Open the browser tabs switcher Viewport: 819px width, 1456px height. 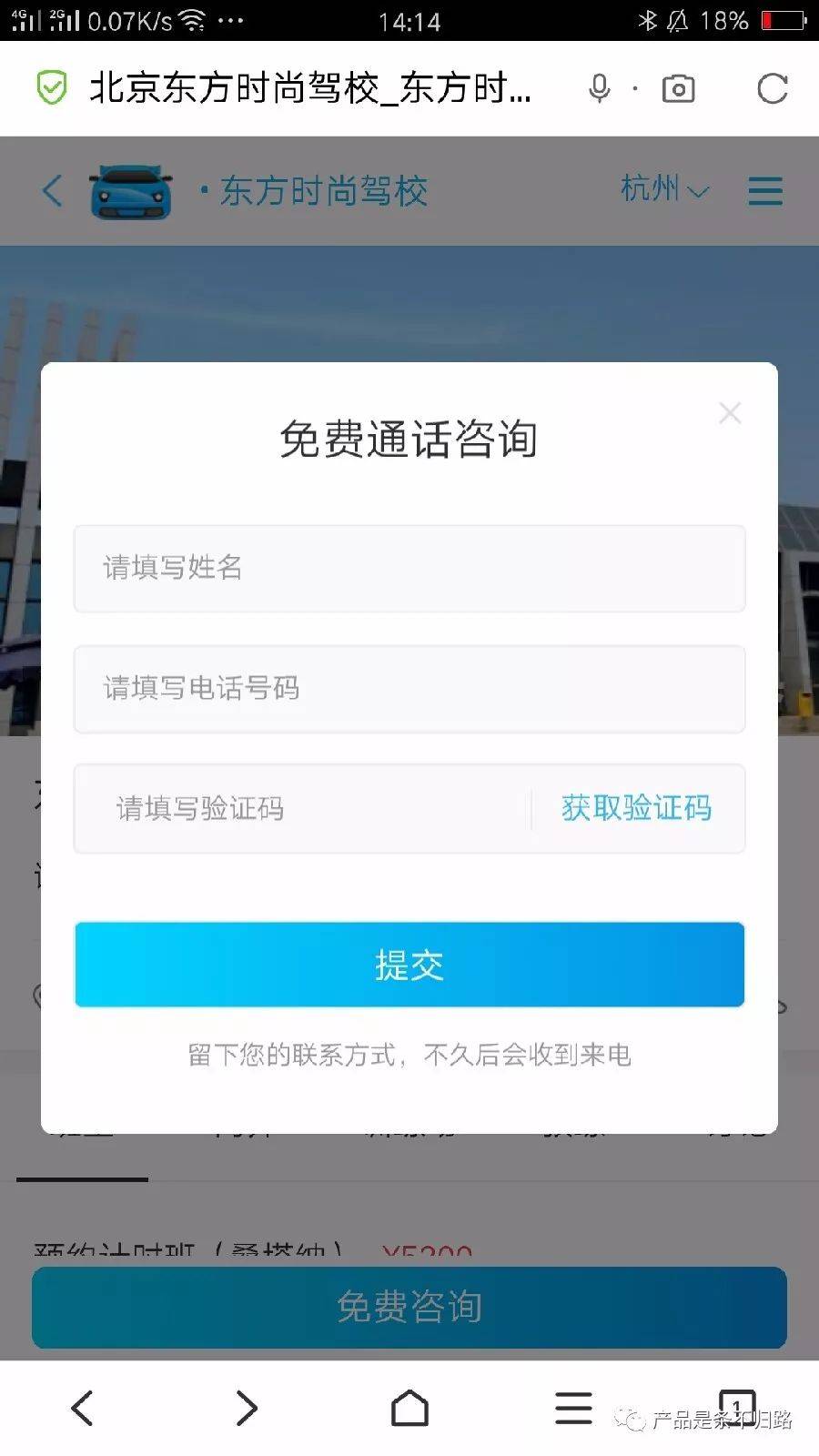[737, 1406]
